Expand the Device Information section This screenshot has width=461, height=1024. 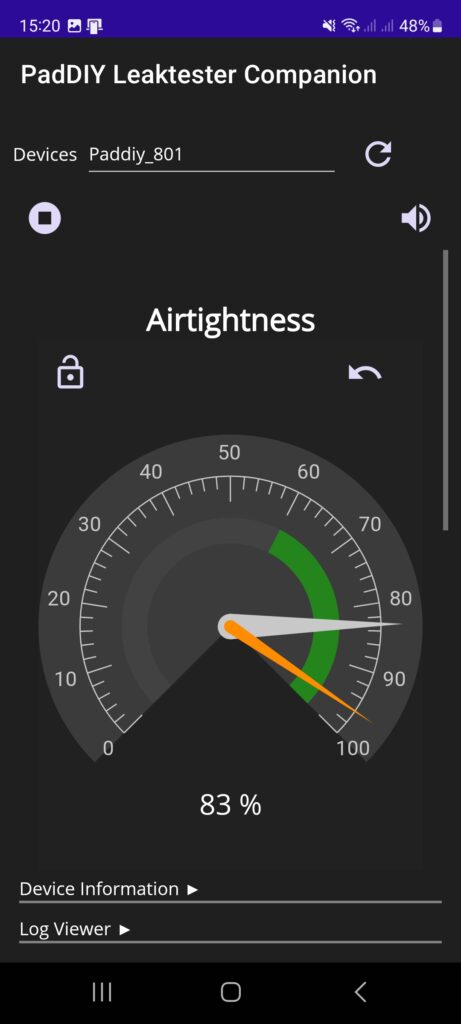tap(230, 889)
